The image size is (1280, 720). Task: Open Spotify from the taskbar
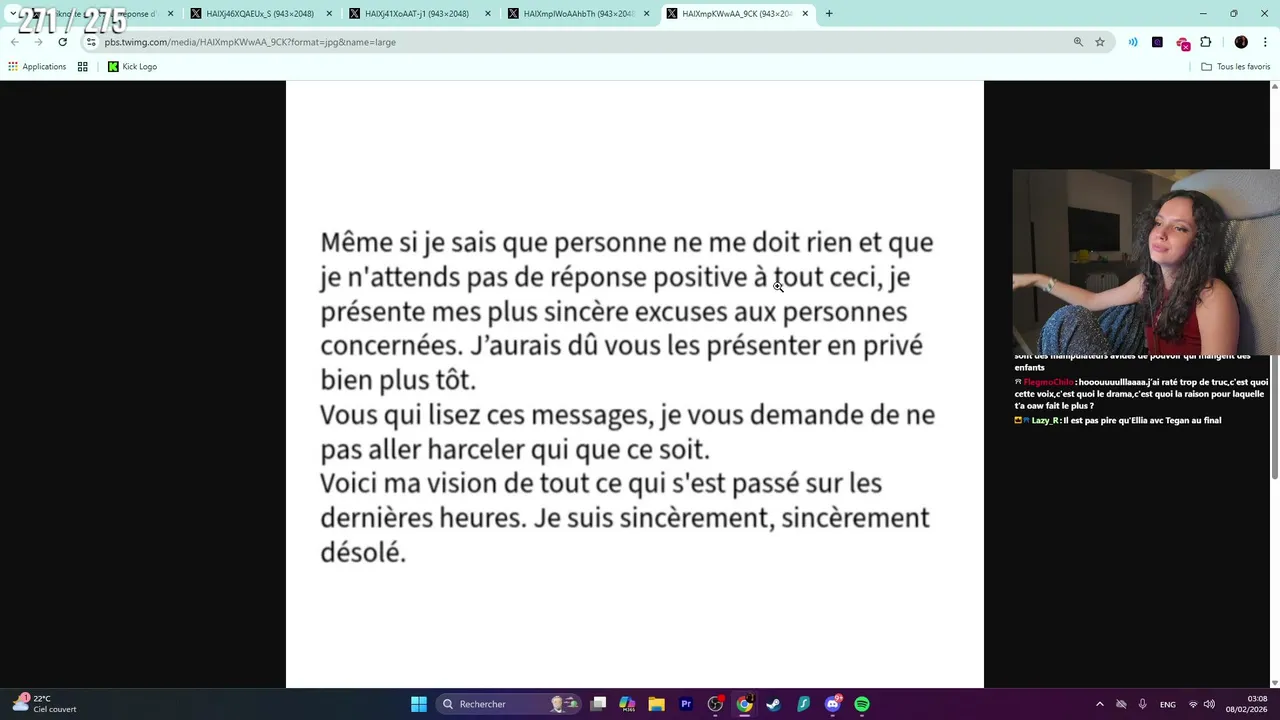tap(862, 704)
